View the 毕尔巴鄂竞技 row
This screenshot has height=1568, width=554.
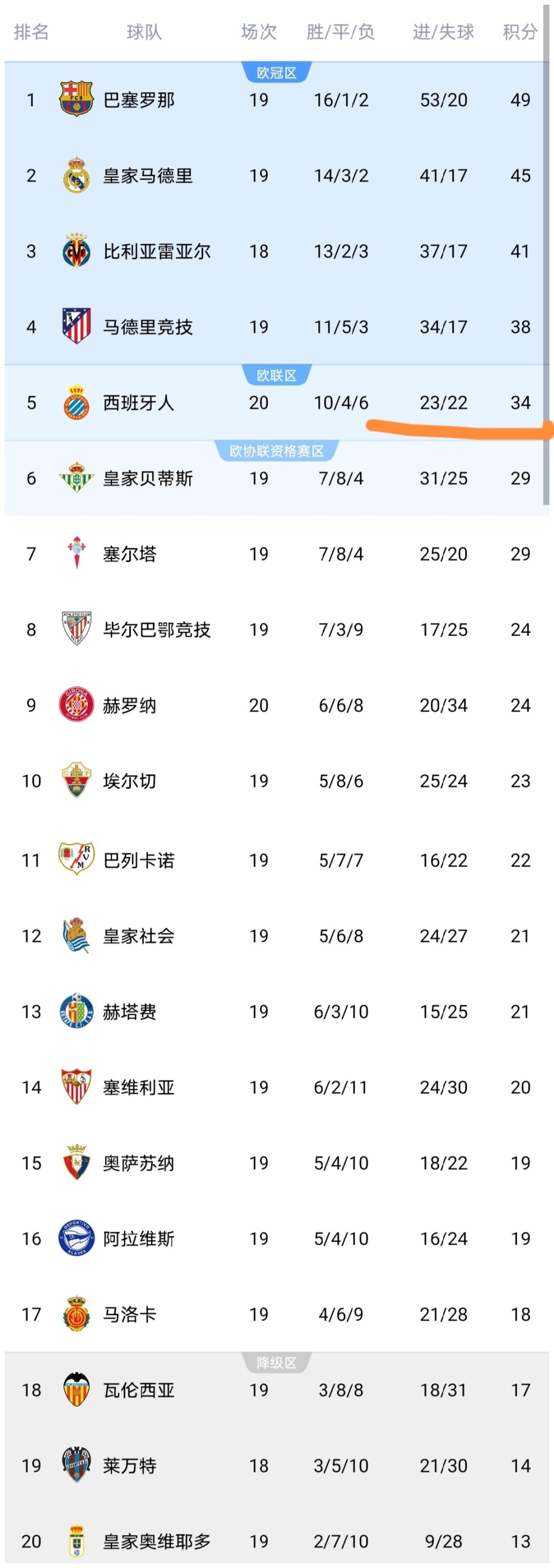[x=156, y=629]
